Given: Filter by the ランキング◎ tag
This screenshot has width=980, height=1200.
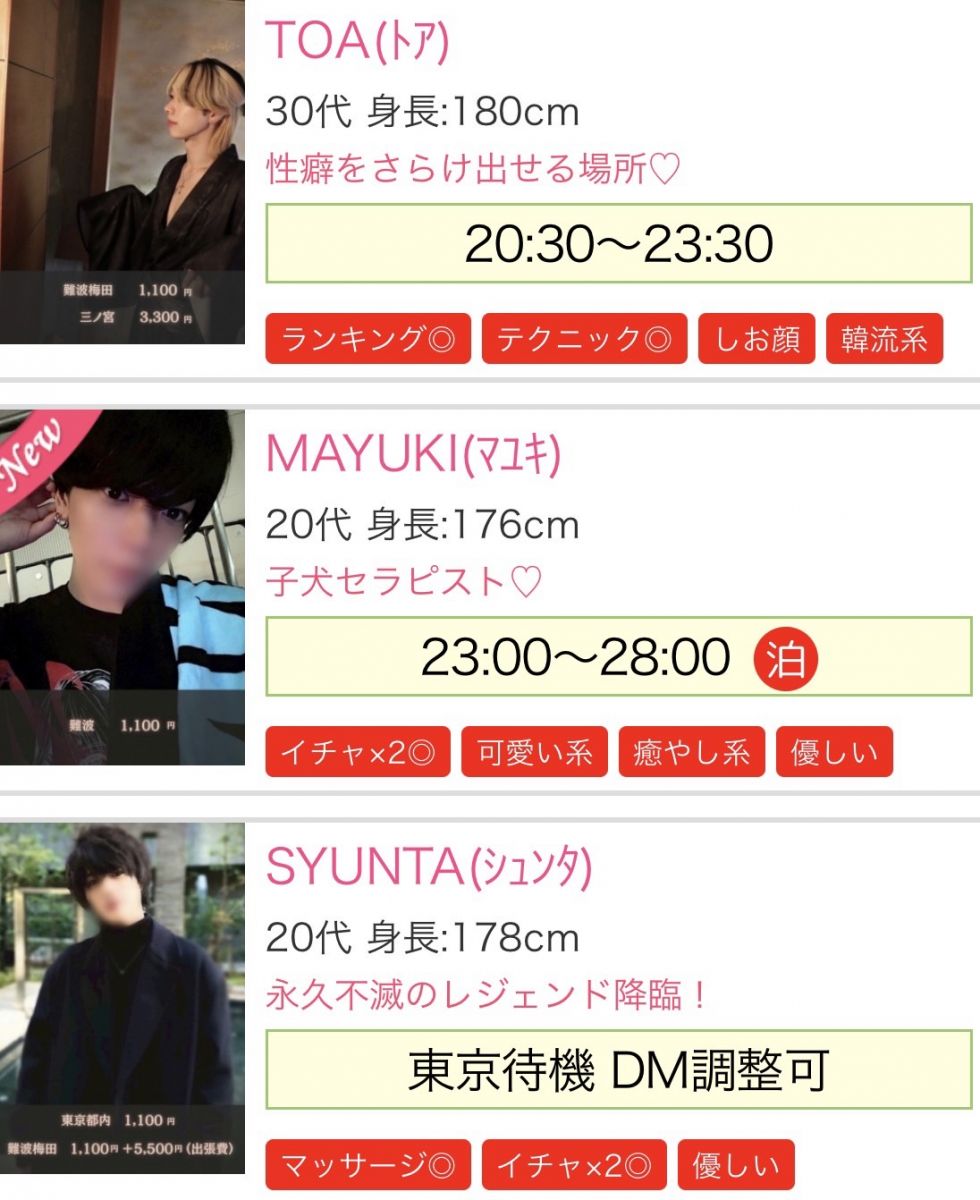Looking at the screenshot, I should 368,340.
